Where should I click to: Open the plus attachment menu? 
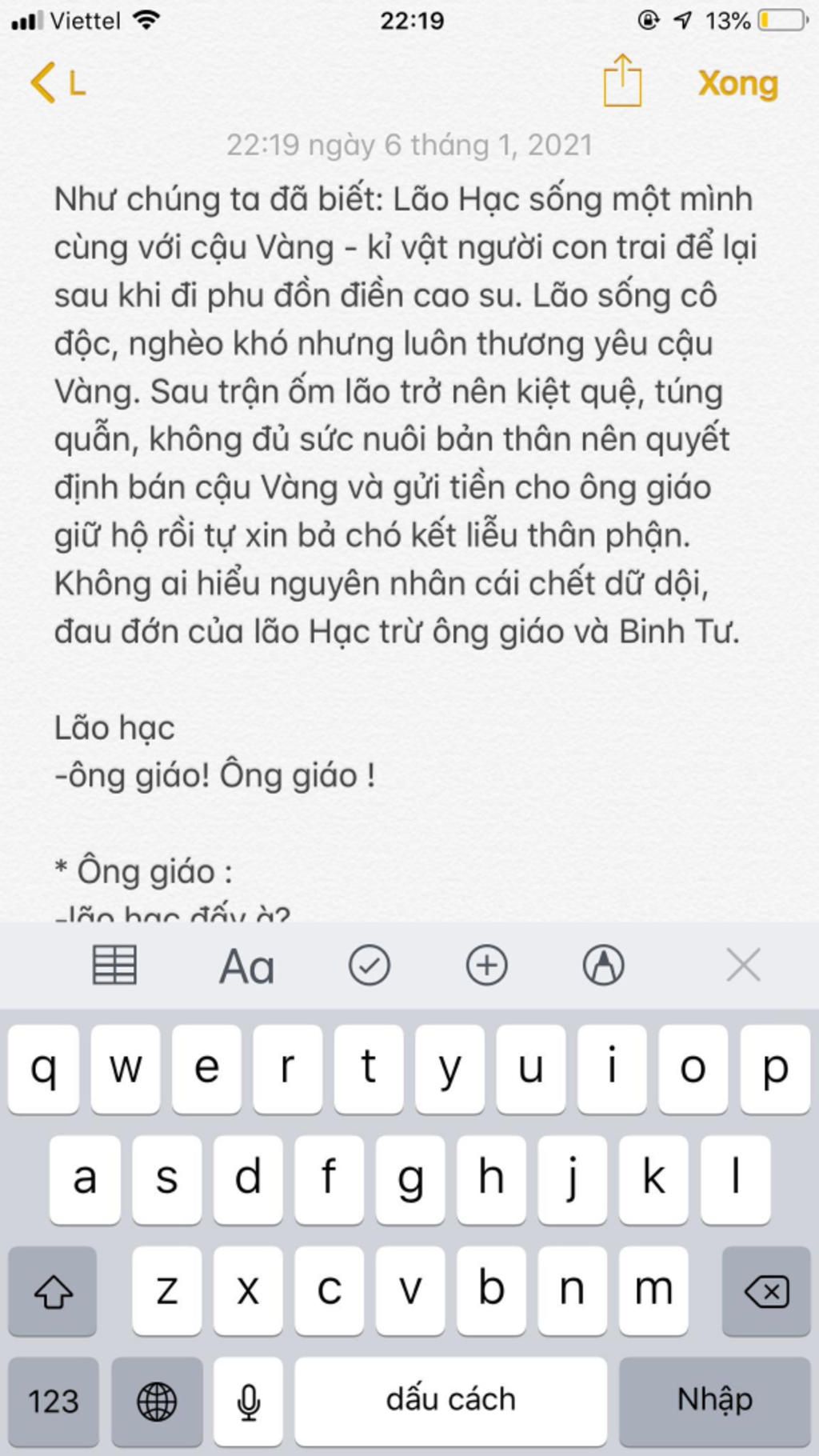pos(486,965)
